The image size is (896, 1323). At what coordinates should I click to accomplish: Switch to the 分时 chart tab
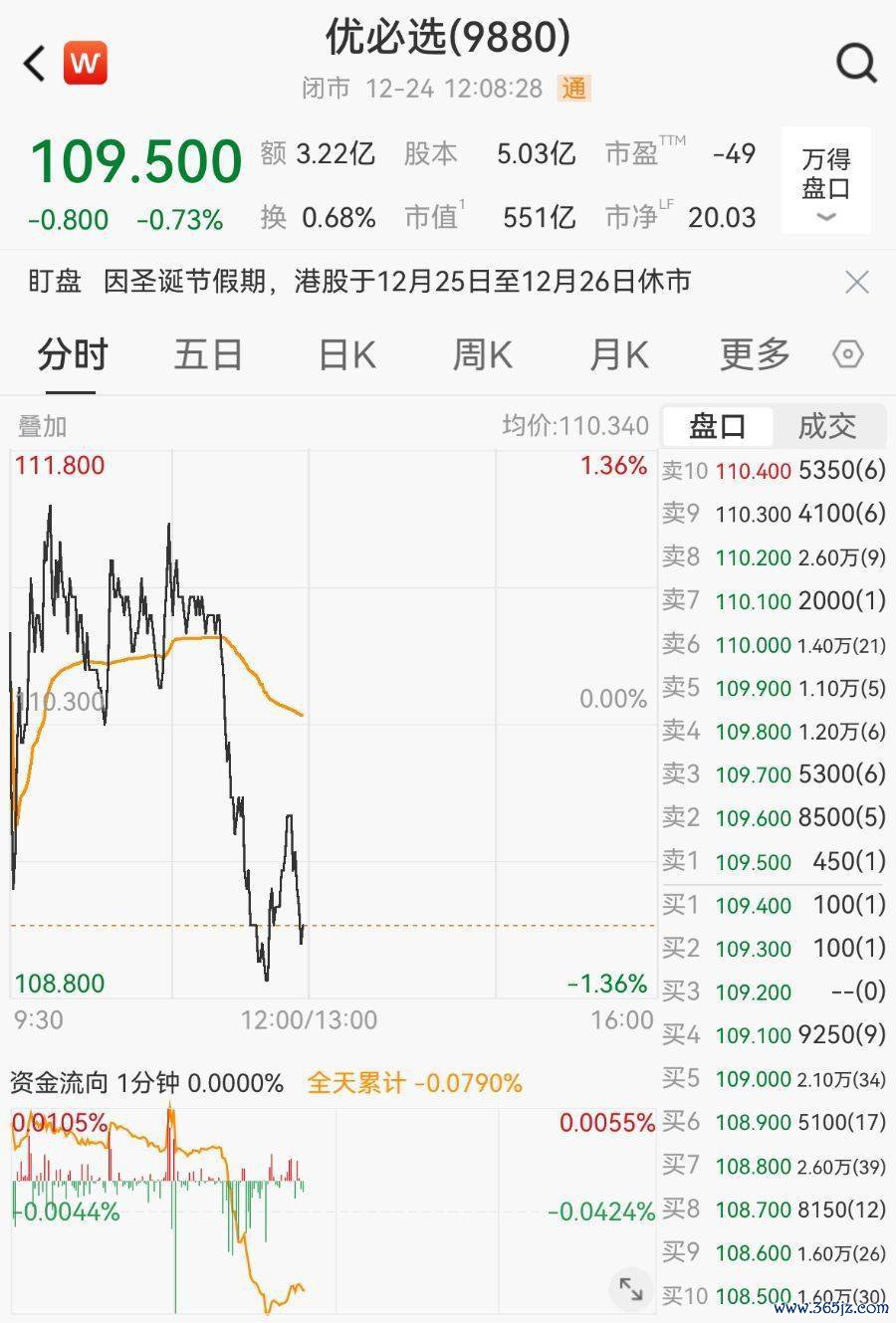click(x=72, y=354)
